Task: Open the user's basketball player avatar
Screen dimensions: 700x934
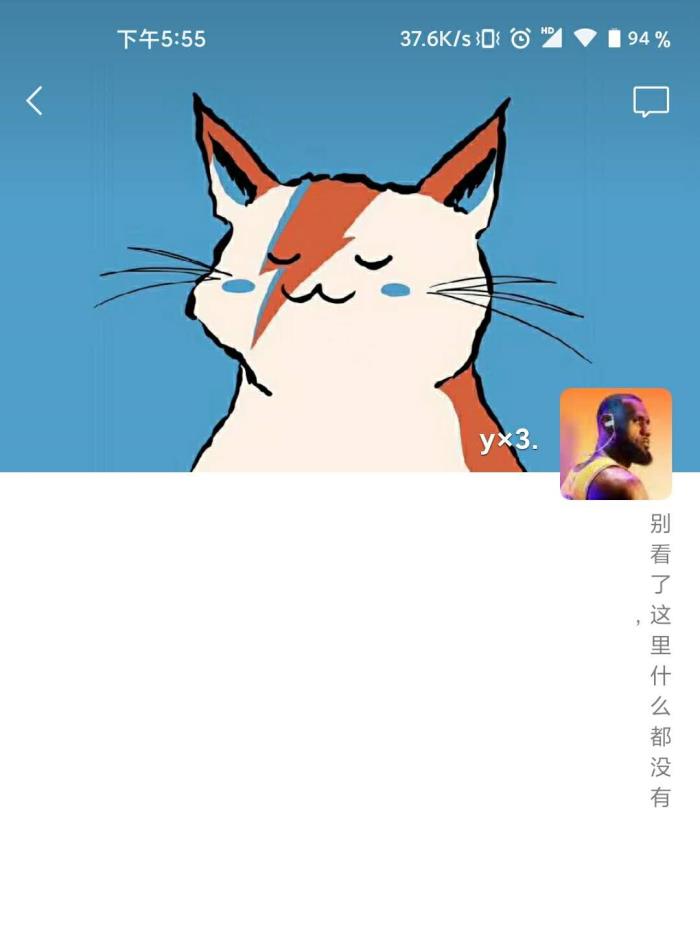Action: 615,444
